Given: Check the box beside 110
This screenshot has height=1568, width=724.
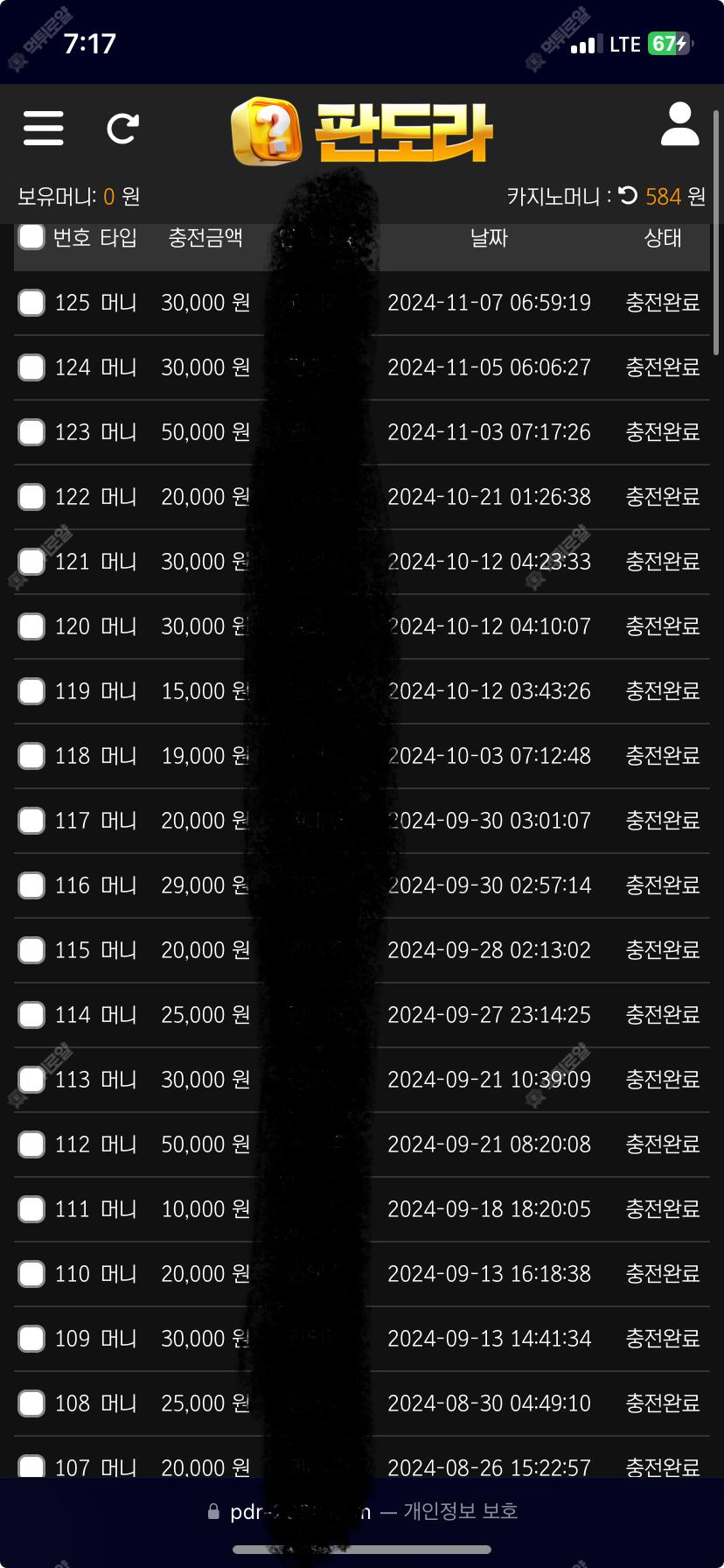Looking at the screenshot, I should coord(31,1274).
